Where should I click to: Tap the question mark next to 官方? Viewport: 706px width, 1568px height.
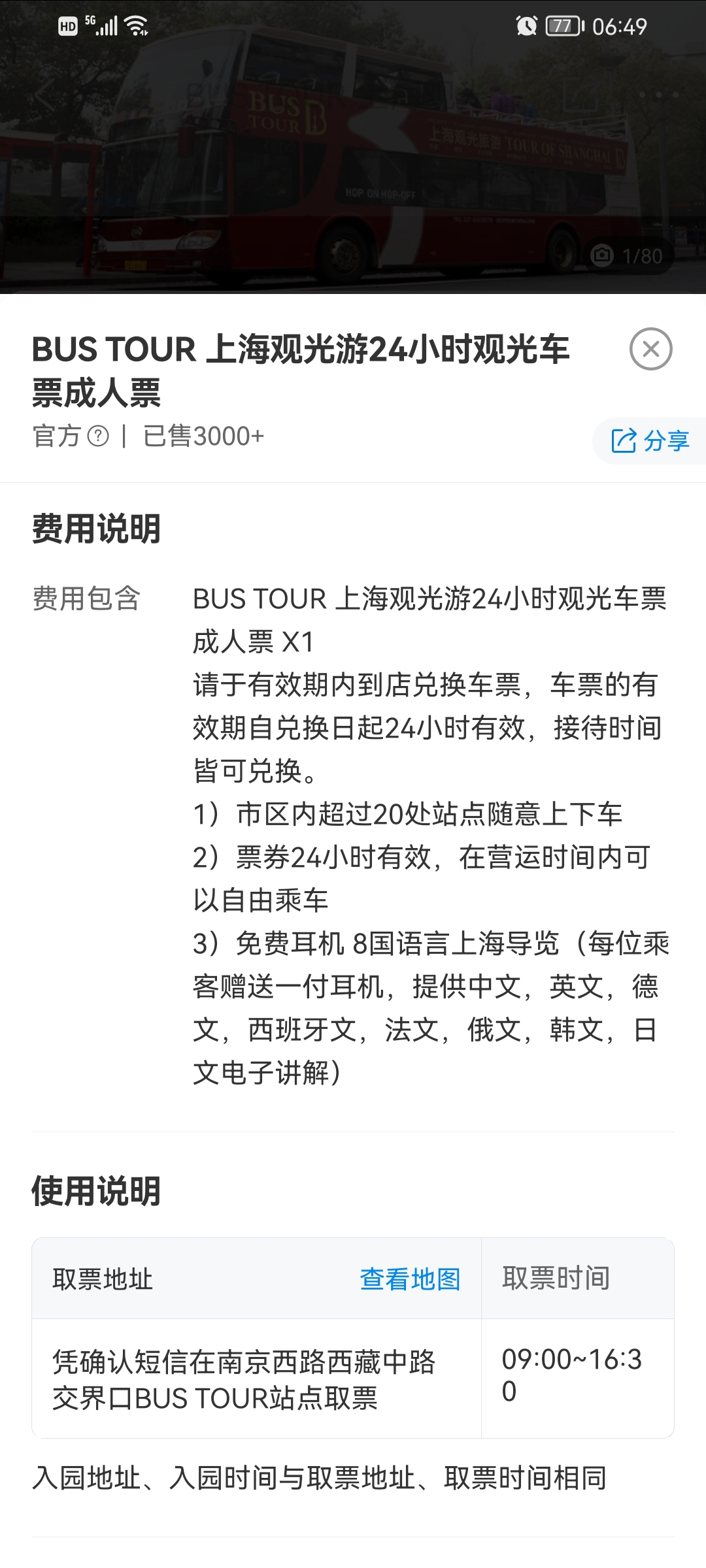click(x=98, y=436)
